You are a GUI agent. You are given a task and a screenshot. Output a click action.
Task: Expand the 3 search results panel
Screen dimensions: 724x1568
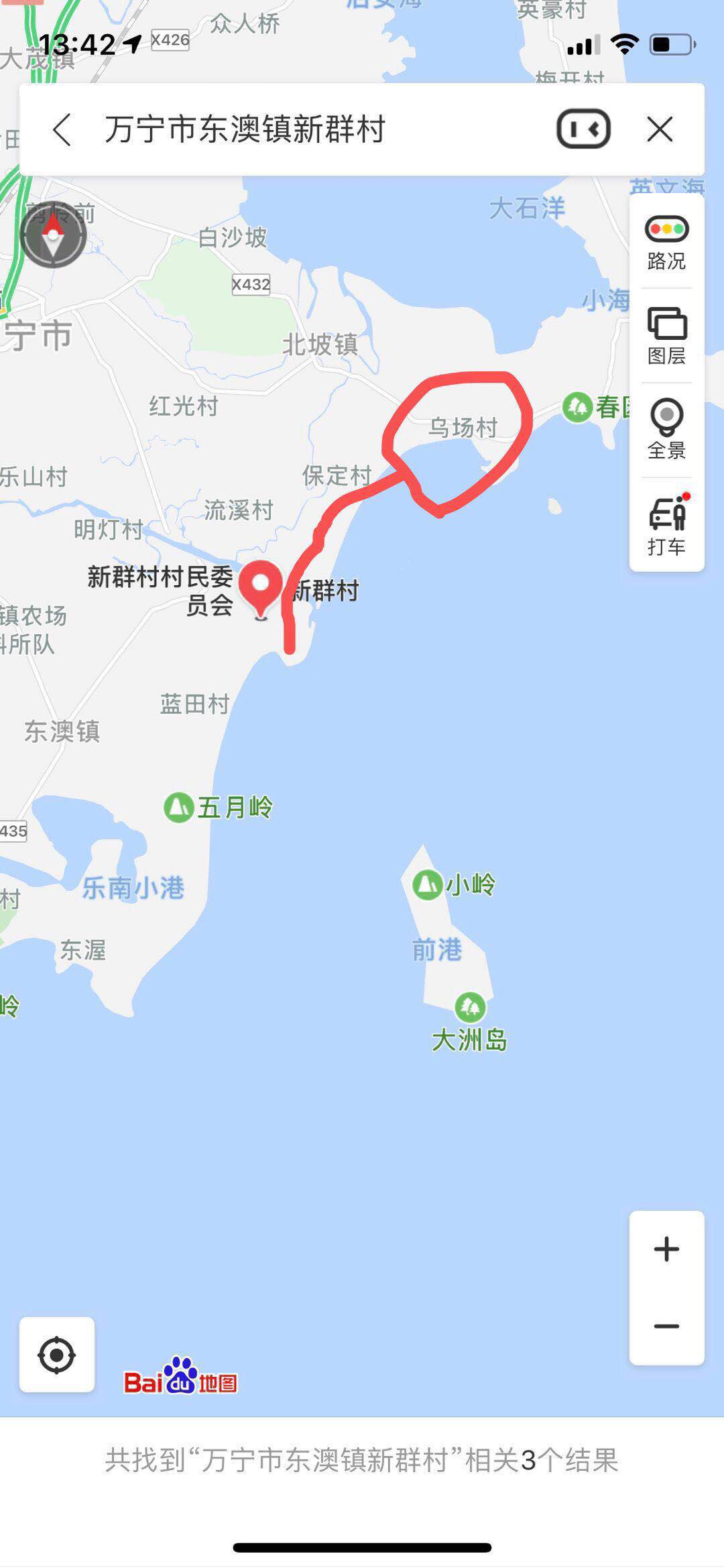362,1460
